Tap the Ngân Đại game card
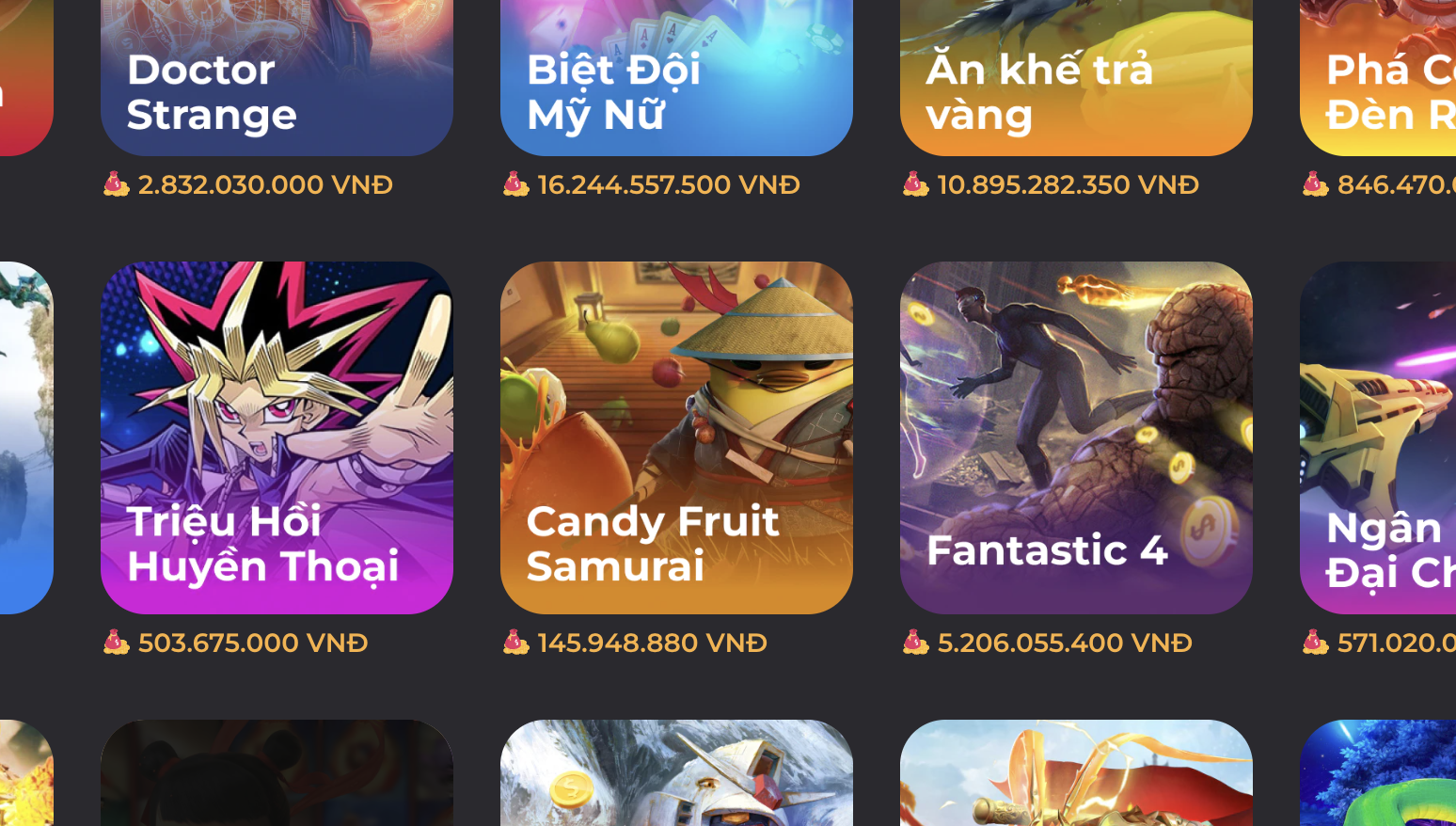The image size is (1456, 826). [x=1379, y=437]
